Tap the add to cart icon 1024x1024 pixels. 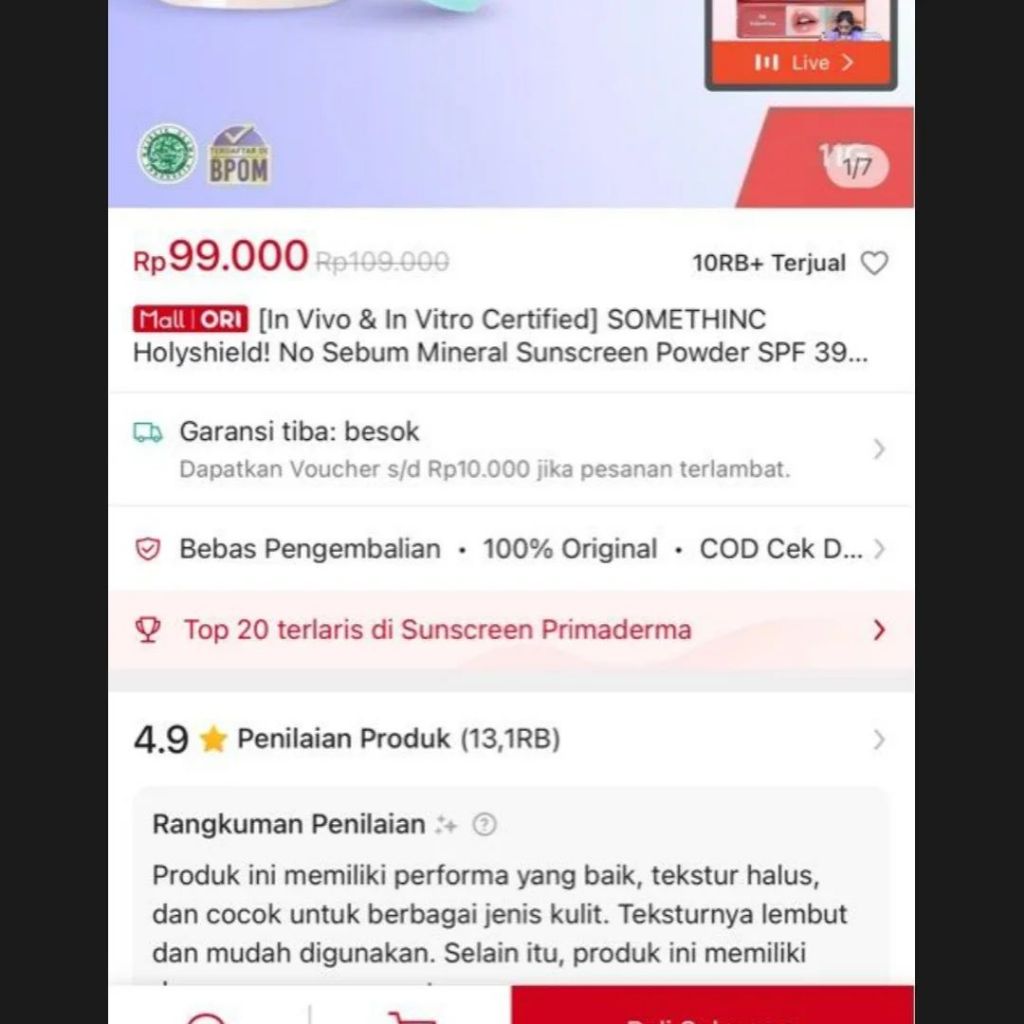411,1014
